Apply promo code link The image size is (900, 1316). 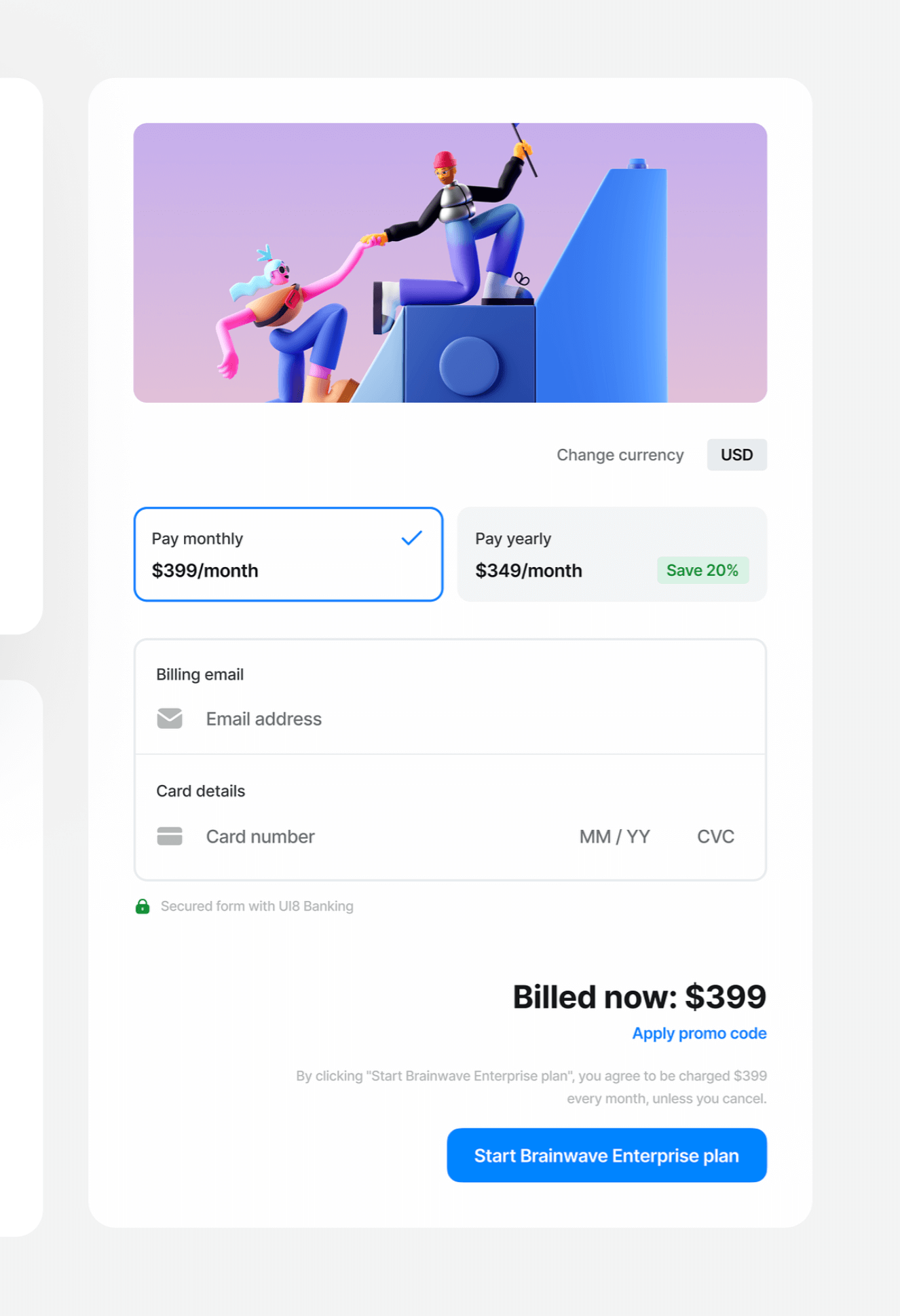pos(699,1034)
